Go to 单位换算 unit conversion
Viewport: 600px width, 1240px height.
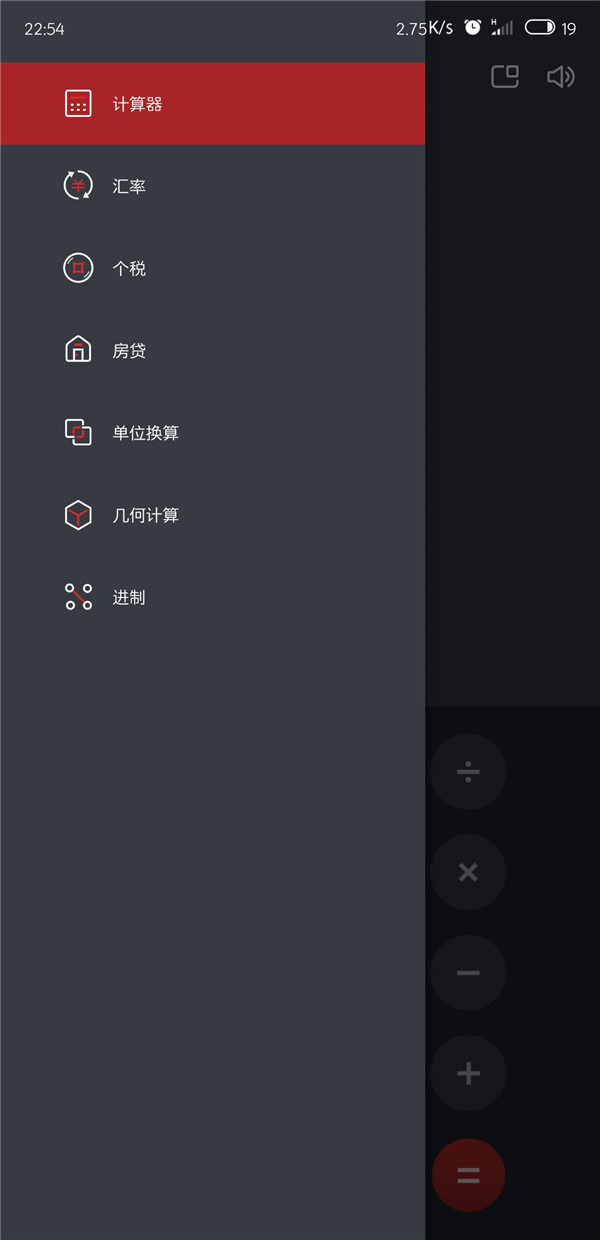(212, 432)
